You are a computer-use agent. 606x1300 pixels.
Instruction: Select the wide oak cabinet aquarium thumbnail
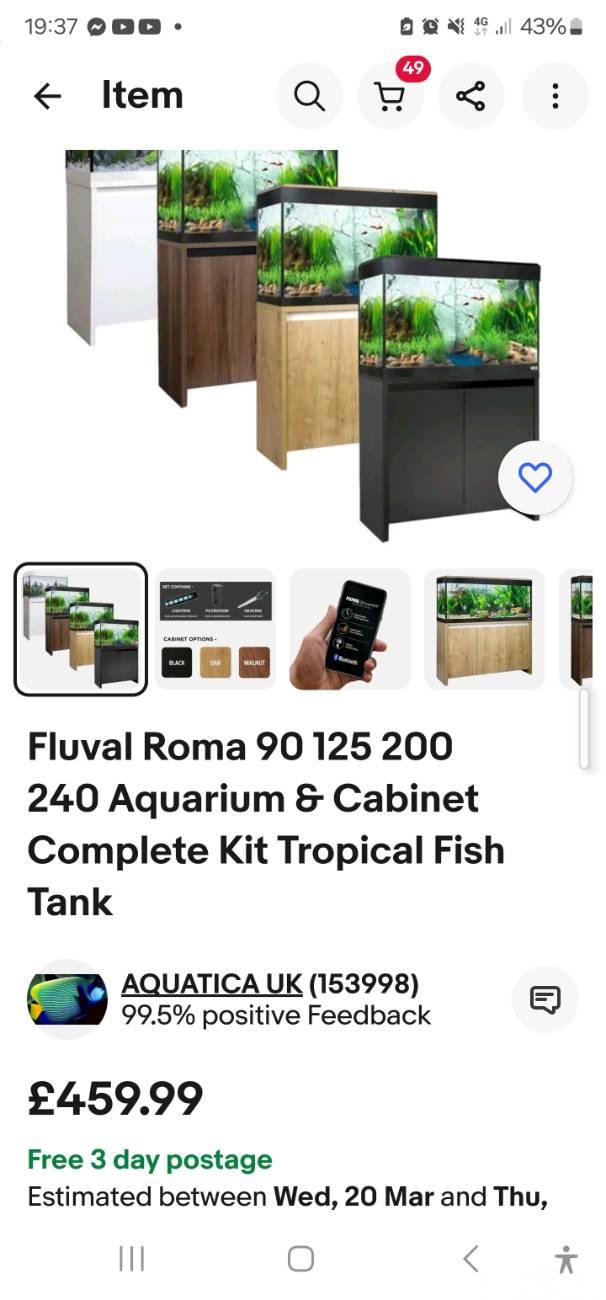485,629
